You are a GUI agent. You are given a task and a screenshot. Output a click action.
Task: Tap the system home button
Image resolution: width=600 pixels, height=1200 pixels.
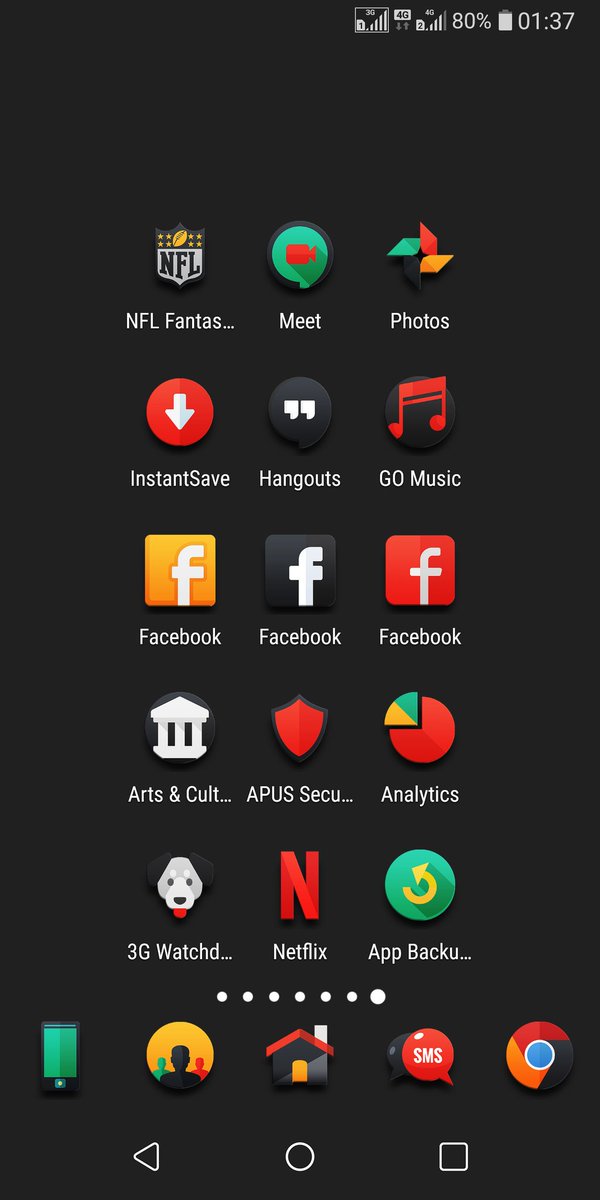coord(300,1157)
